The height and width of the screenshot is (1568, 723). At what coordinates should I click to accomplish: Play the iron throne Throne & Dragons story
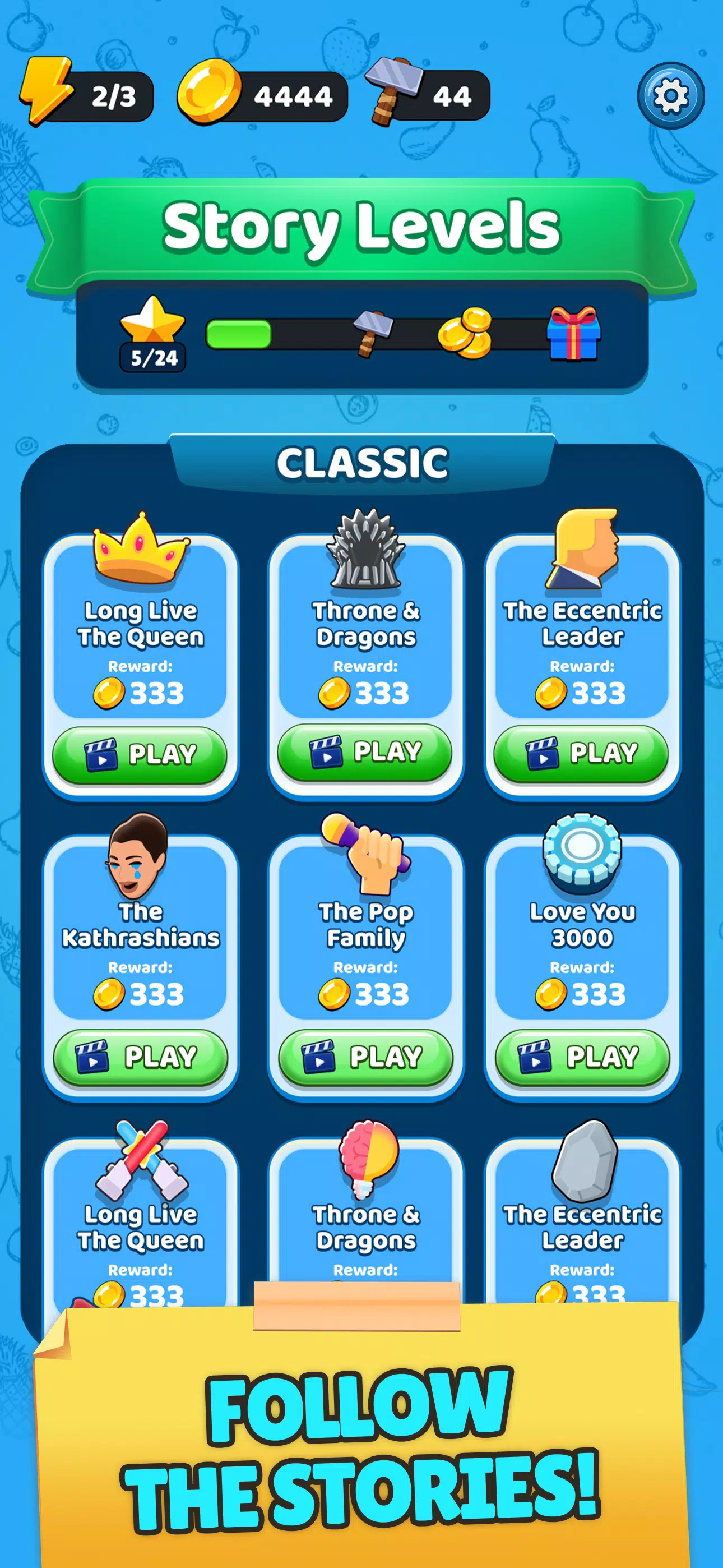point(364,753)
